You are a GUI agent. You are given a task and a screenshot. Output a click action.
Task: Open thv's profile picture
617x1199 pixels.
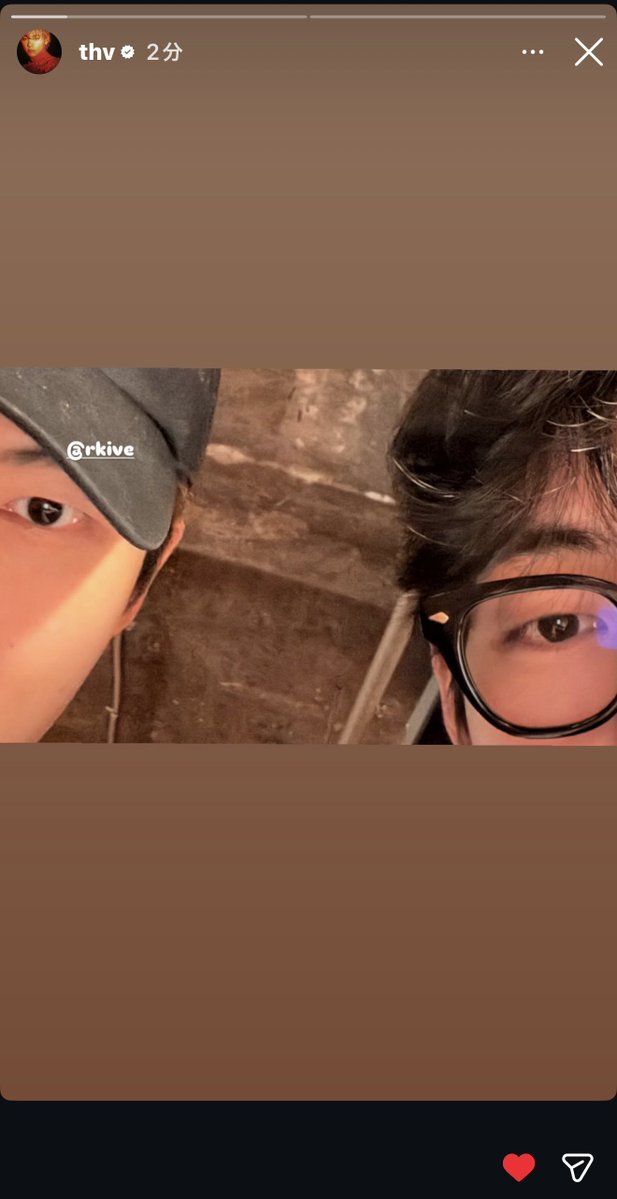40,52
